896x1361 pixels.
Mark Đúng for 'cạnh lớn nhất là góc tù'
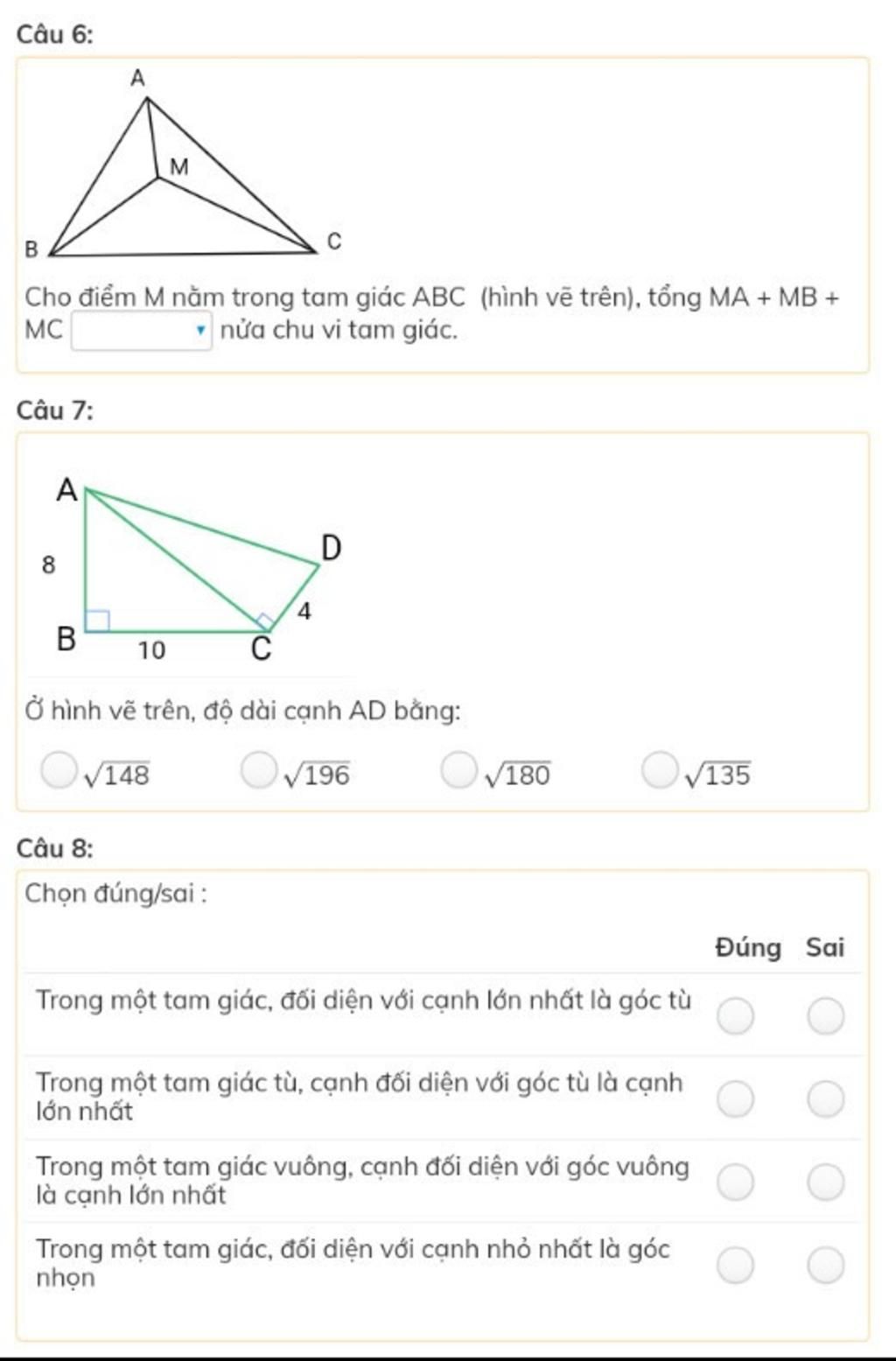tap(735, 1016)
